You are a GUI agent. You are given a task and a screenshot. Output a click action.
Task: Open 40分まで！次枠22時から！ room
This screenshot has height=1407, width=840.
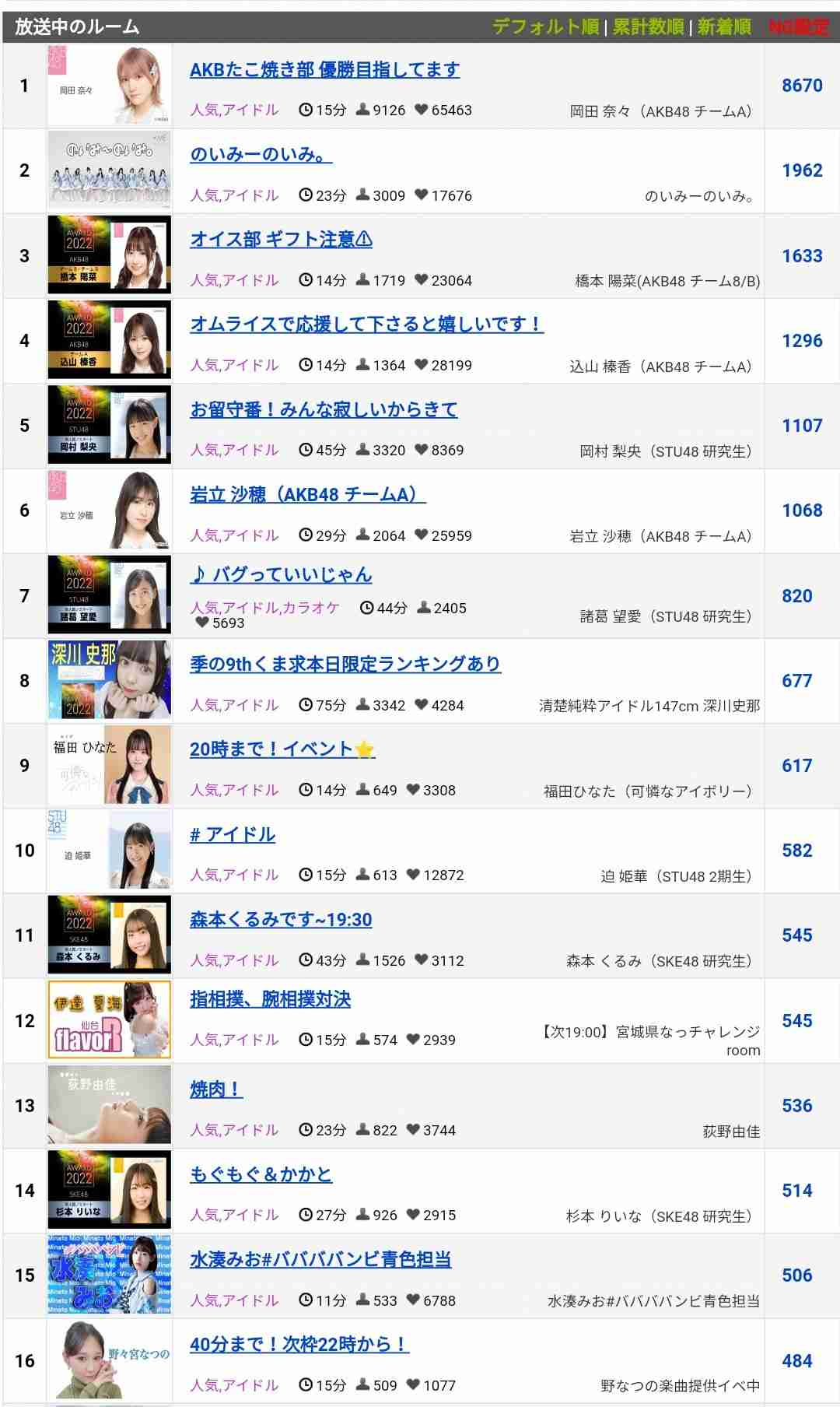point(299,1344)
